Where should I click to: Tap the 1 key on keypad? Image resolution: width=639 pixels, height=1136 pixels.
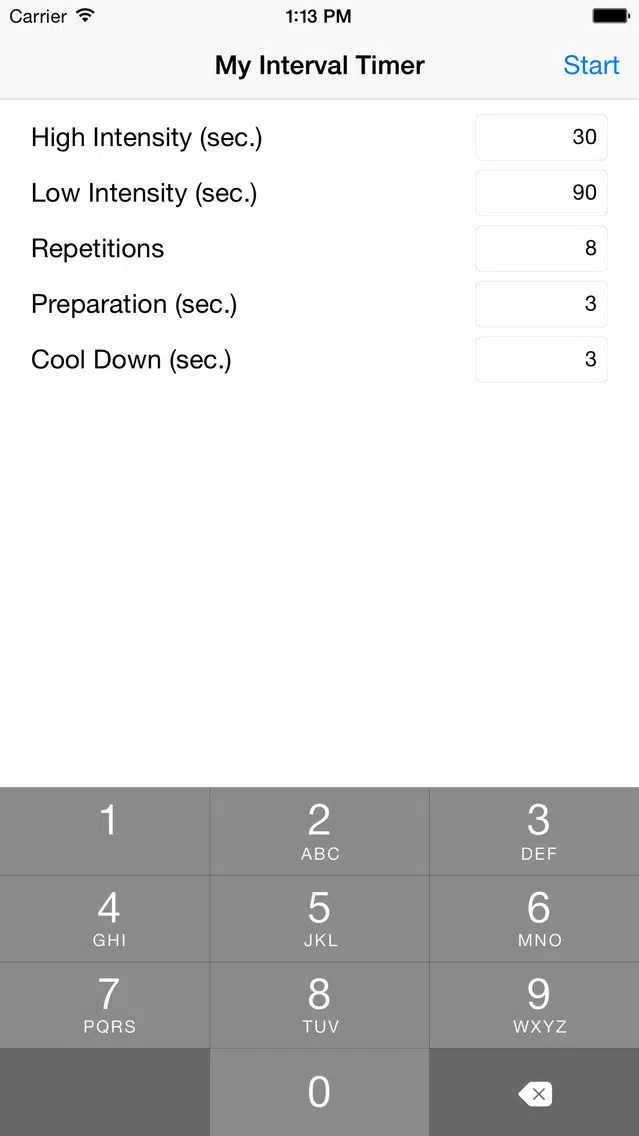point(105,831)
